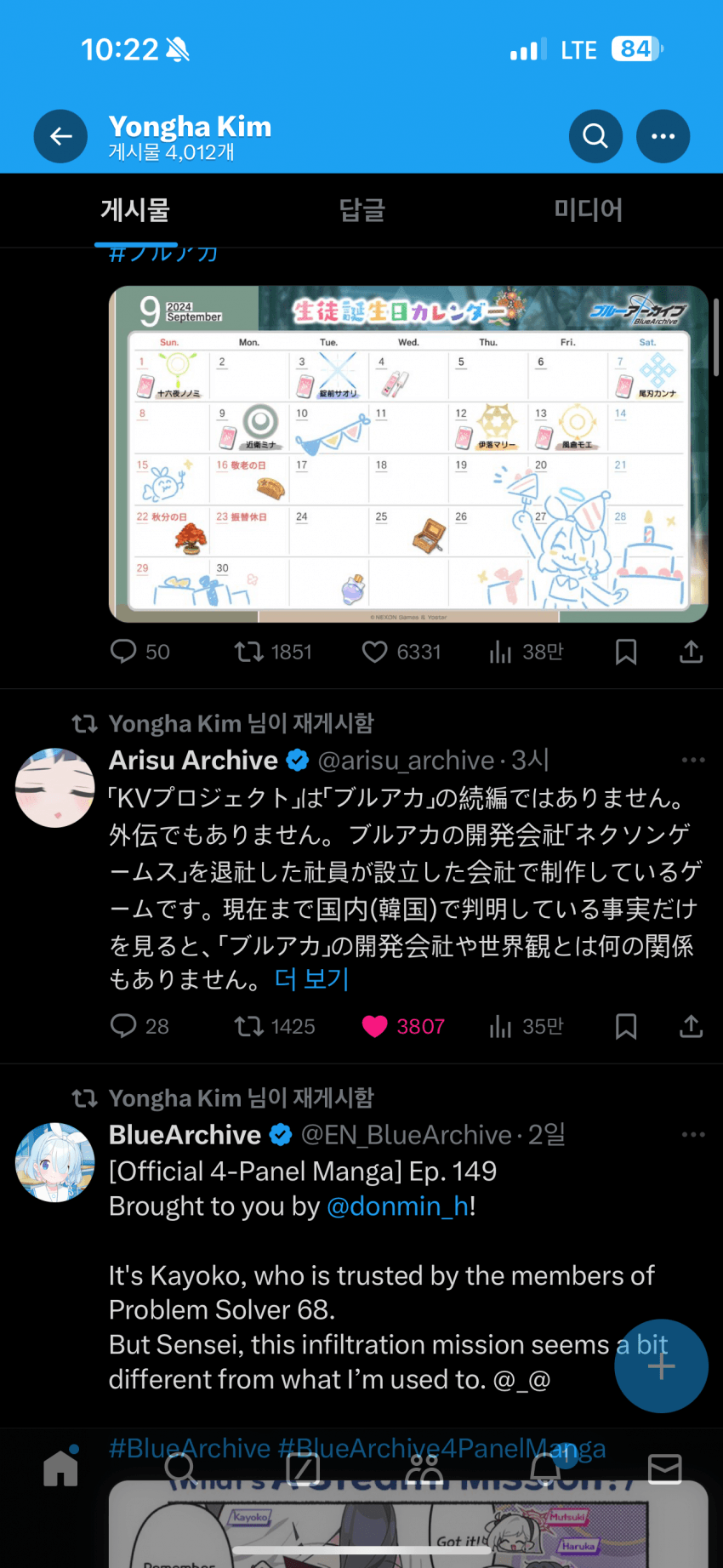Screen dimensions: 723x1568
Task: Switch to the 답글 tab
Action: click(x=362, y=209)
